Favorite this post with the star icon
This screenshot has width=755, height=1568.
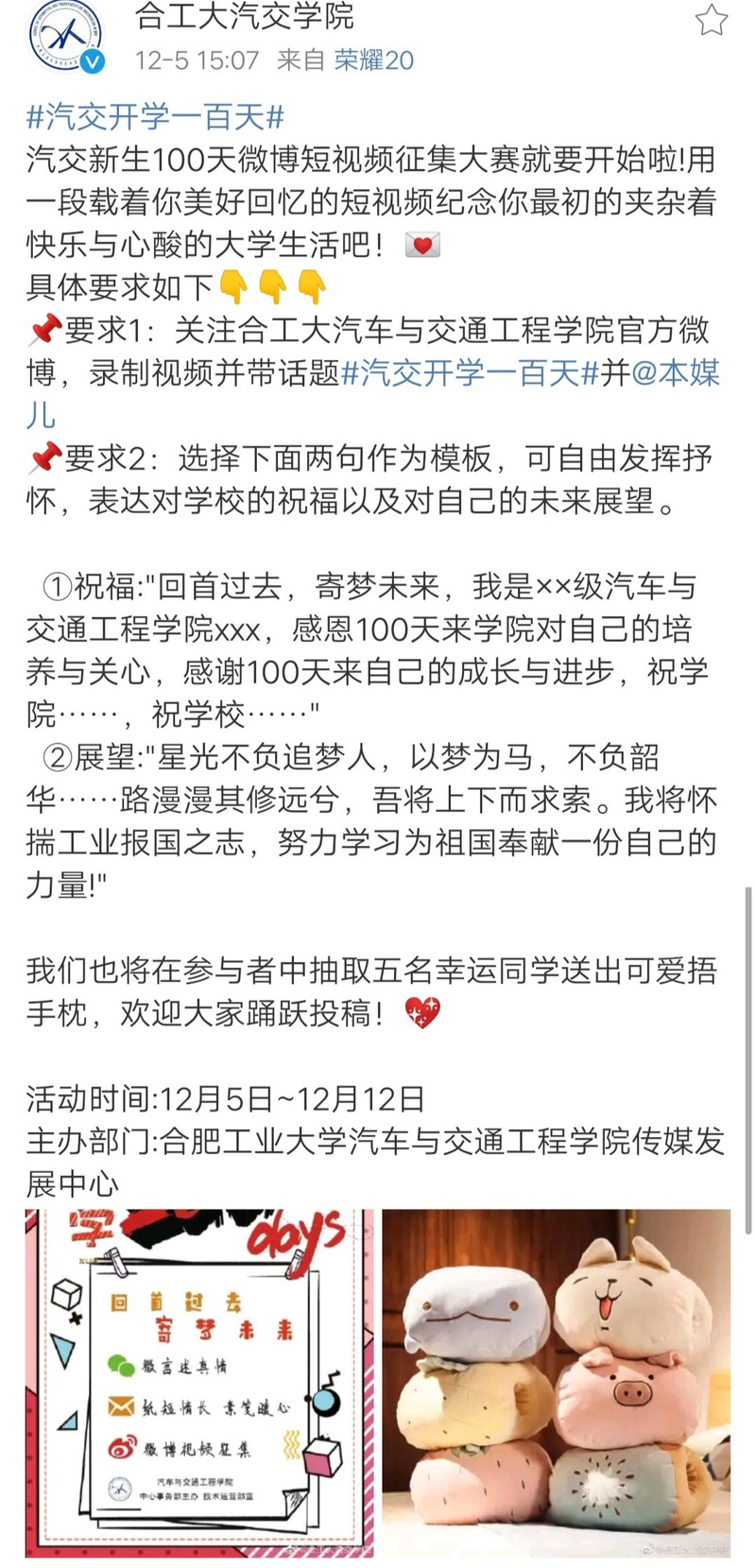(711, 19)
